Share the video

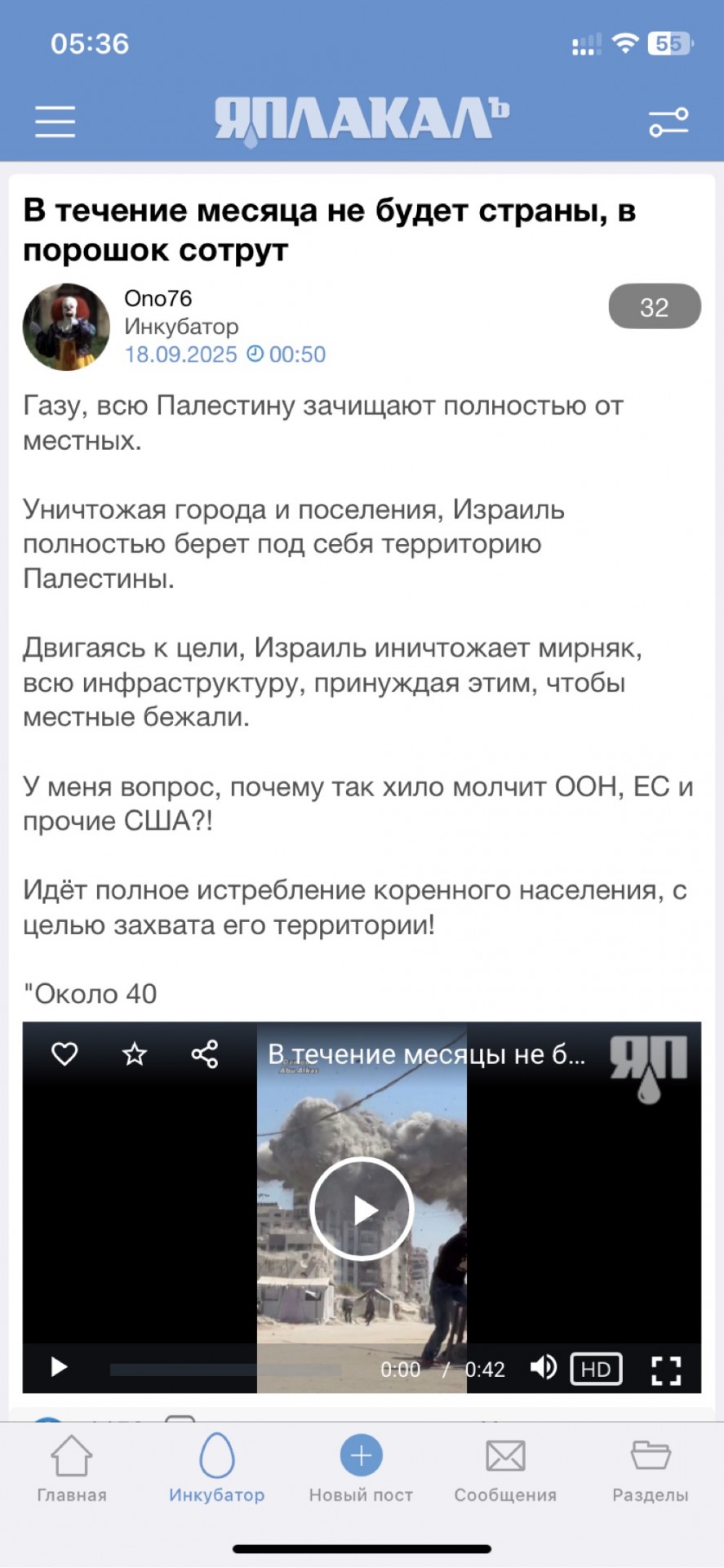coord(205,1054)
